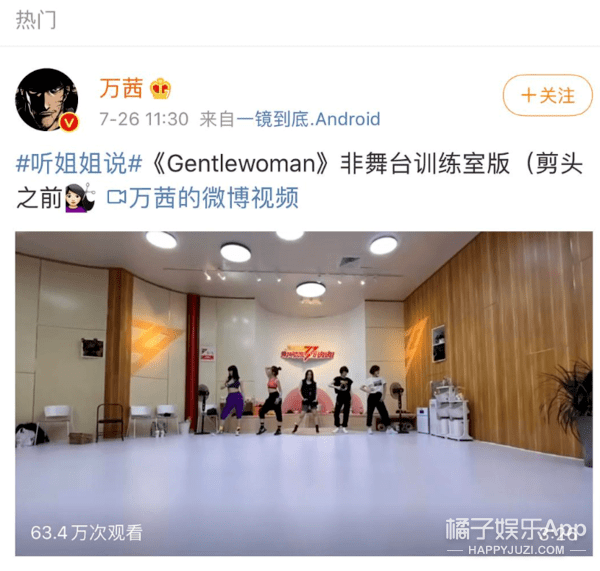Open 万茜's profile avatar
Screen dimensions: 600x571
46,101
